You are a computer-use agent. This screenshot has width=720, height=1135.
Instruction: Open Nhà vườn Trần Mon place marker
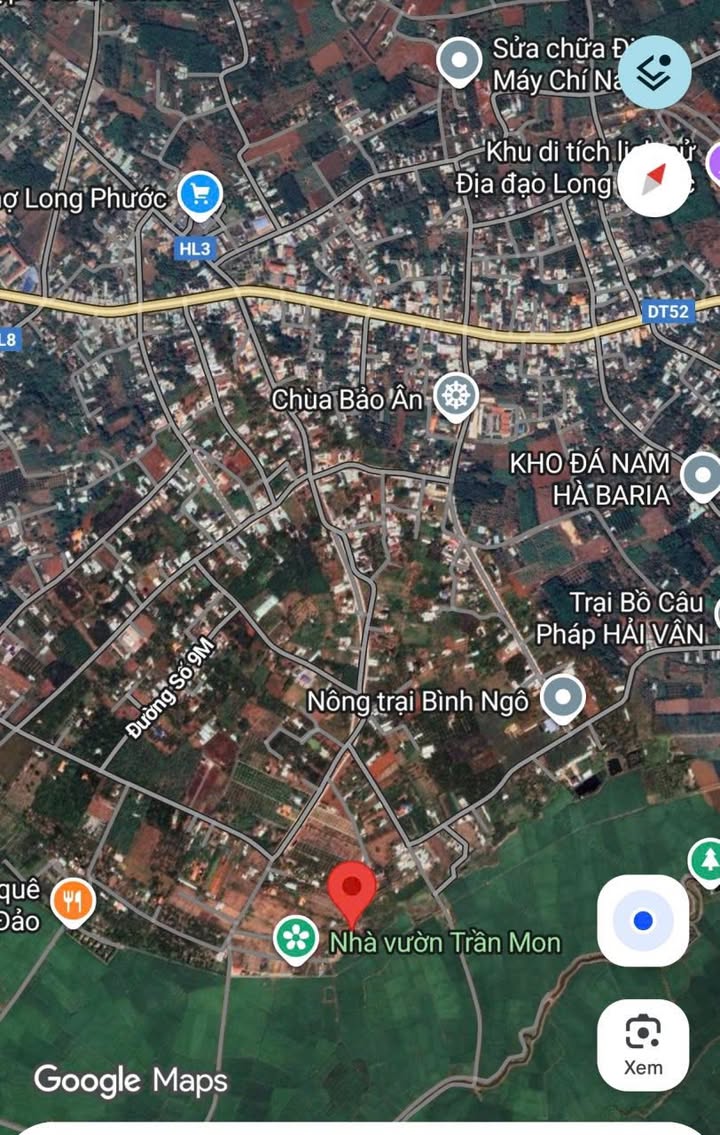[295, 939]
